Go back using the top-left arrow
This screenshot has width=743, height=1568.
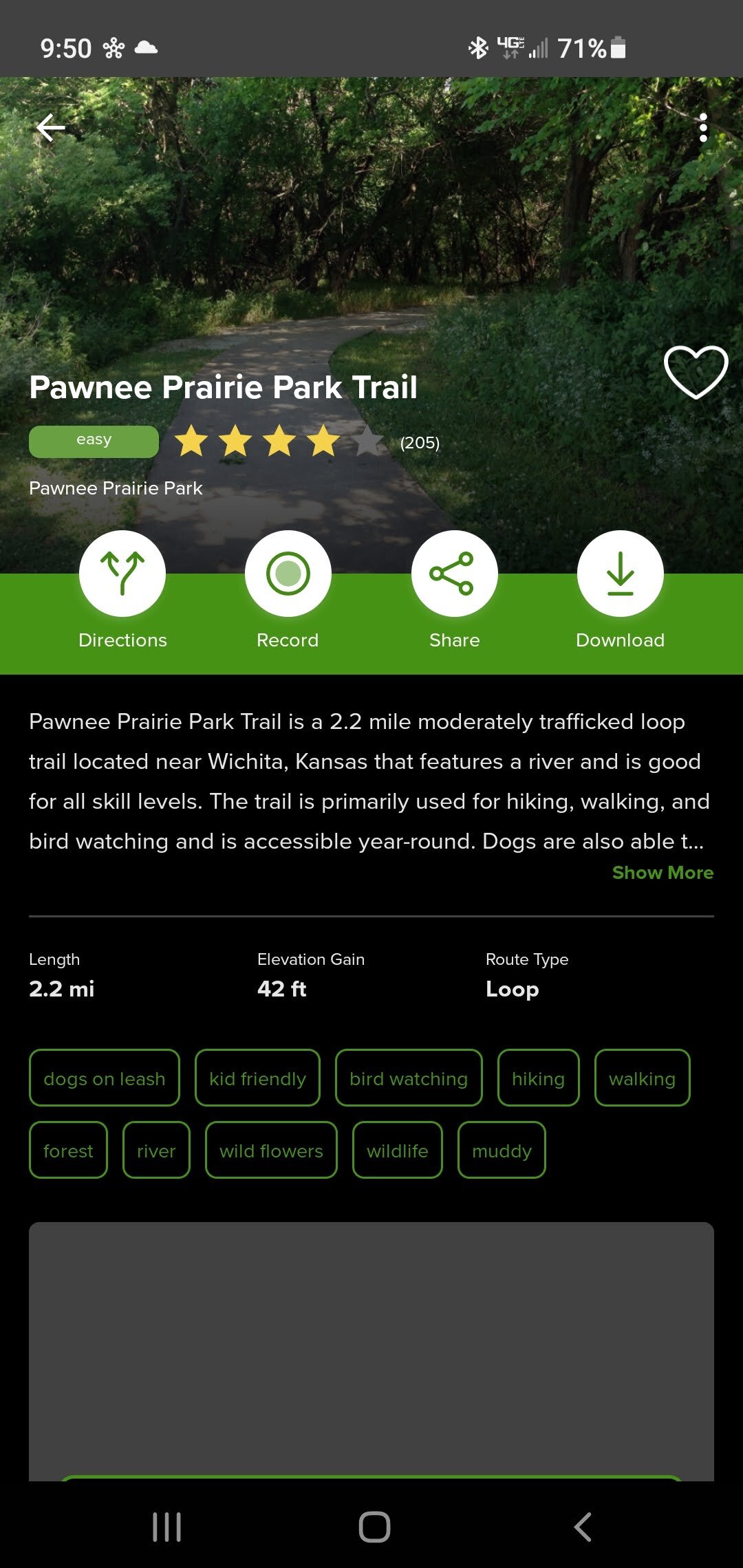tap(51, 128)
